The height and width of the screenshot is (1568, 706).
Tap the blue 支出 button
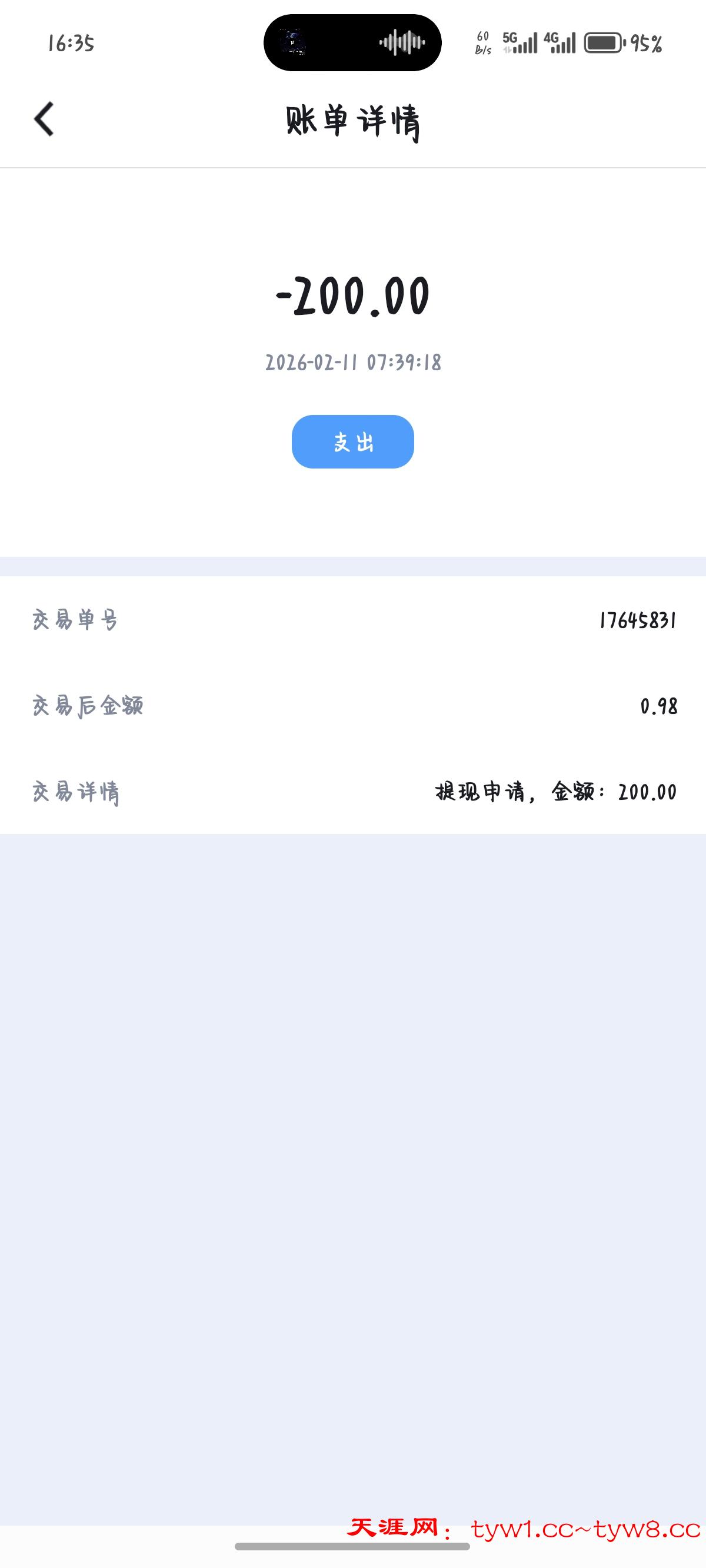[x=352, y=442]
